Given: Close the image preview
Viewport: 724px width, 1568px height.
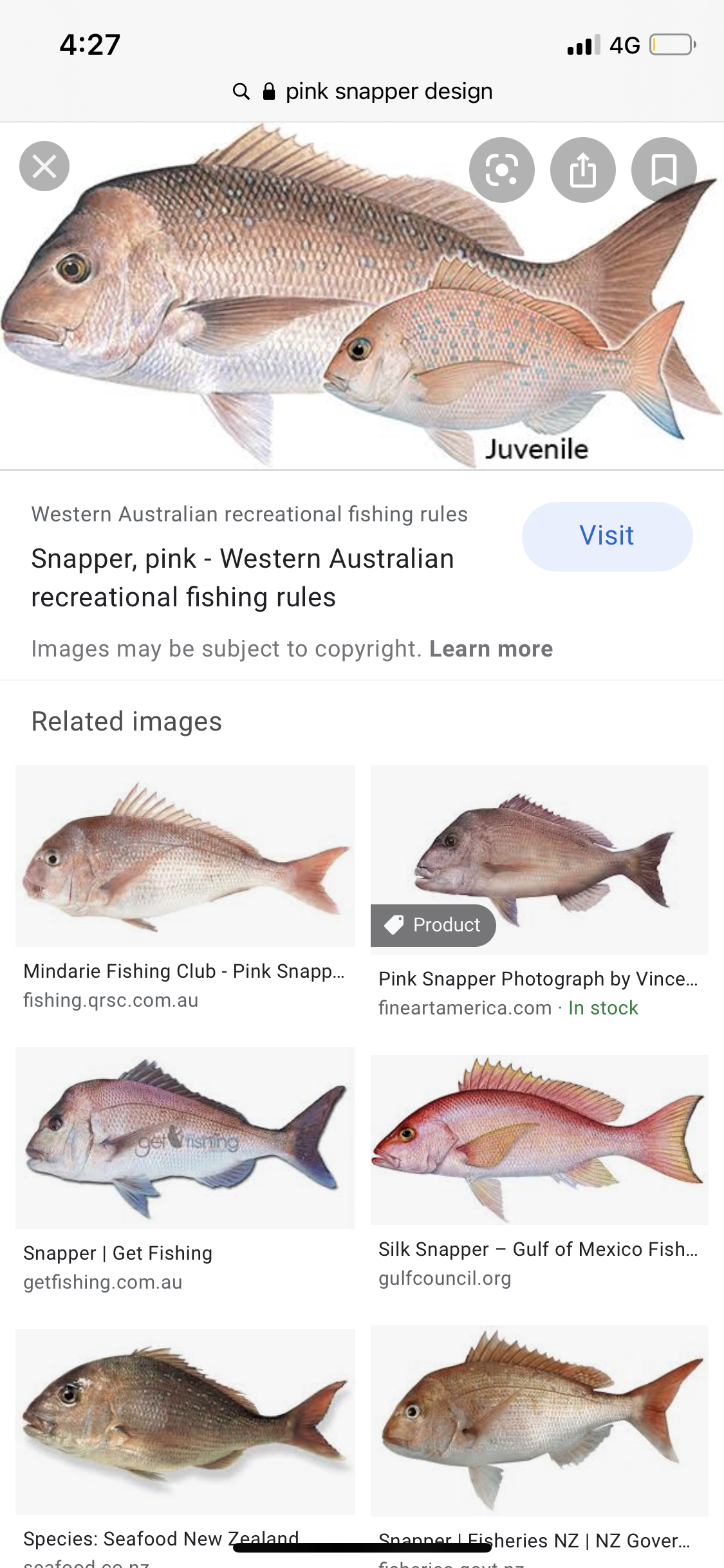Looking at the screenshot, I should tap(44, 166).
